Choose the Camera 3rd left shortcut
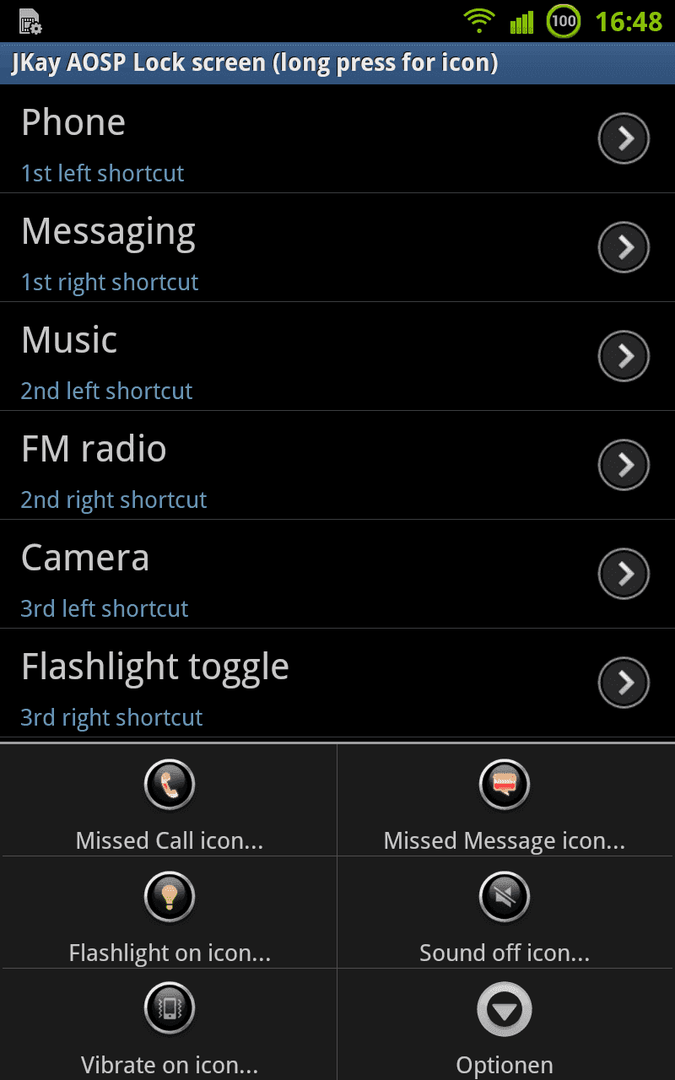The height and width of the screenshot is (1080, 675). [338, 574]
